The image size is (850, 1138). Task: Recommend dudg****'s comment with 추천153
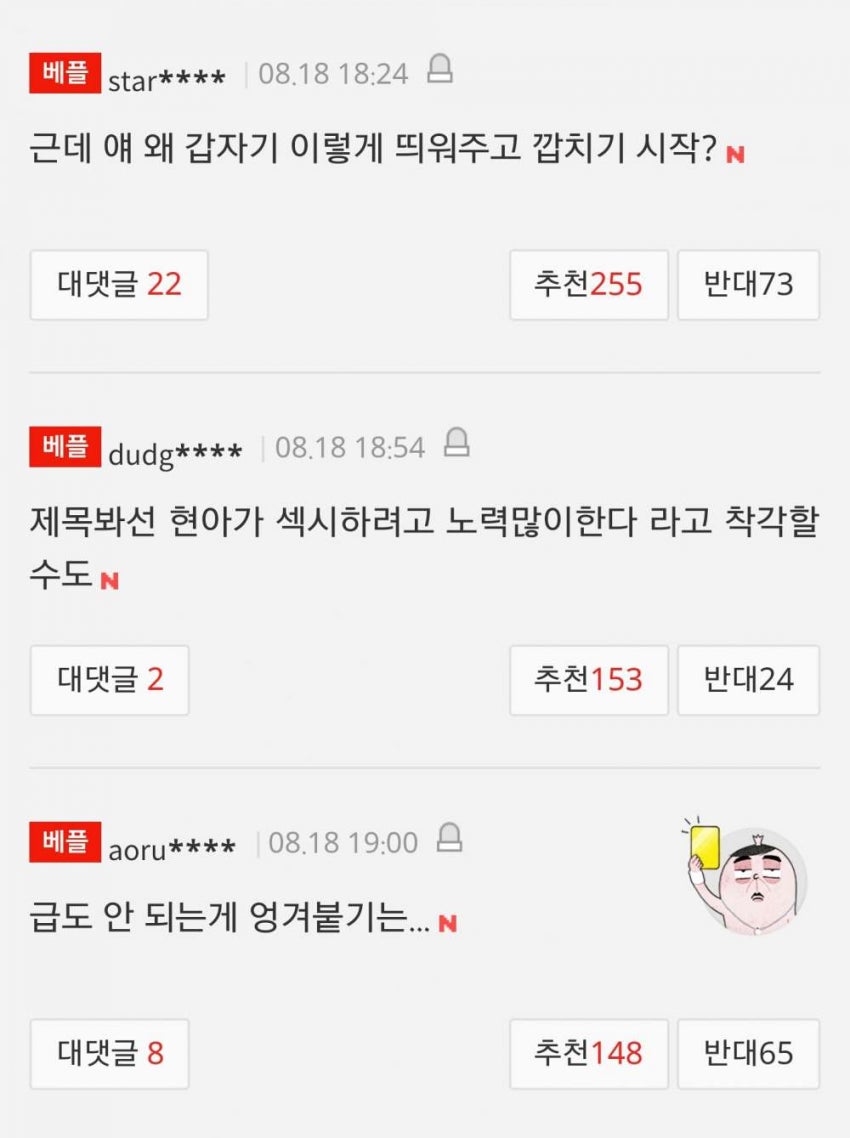pos(588,680)
